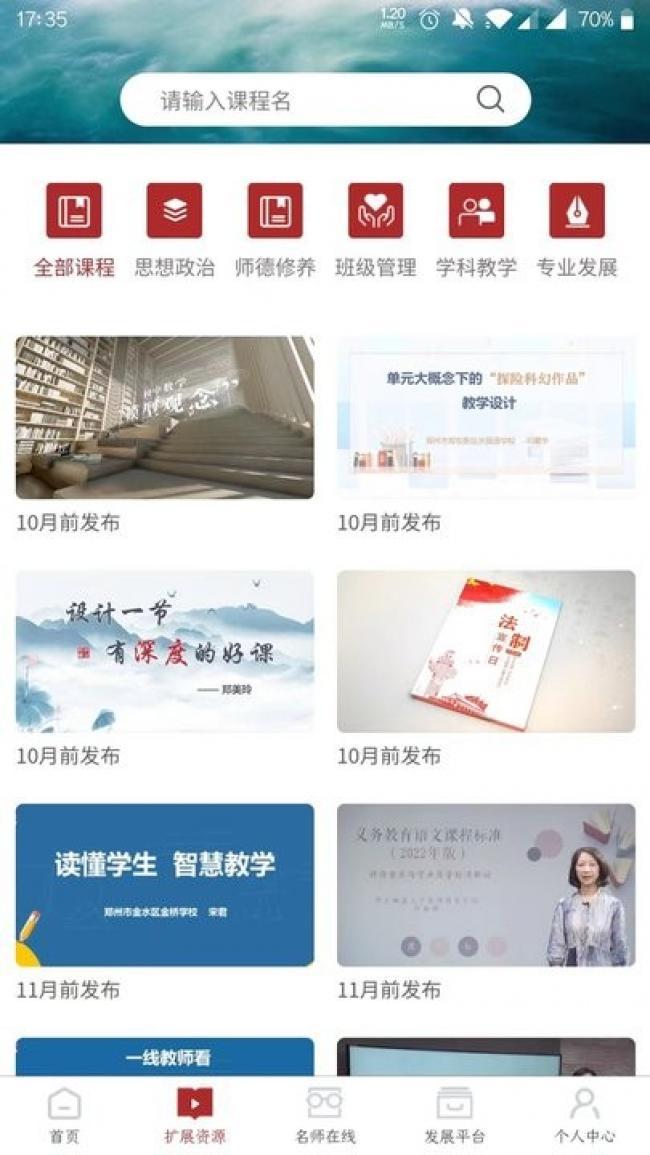Open the library staircase course card
The width and height of the screenshot is (650, 1155).
[164, 417]
